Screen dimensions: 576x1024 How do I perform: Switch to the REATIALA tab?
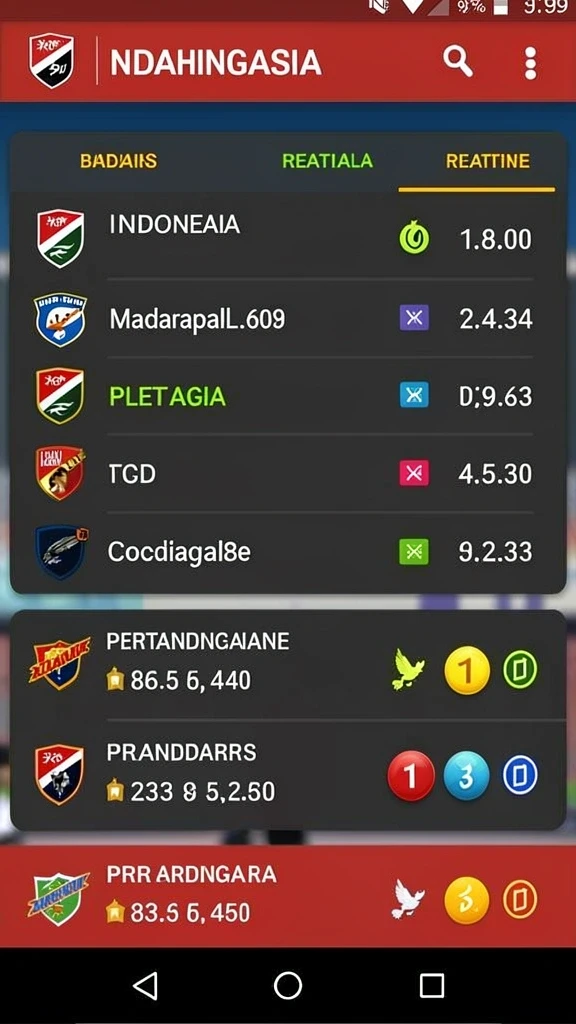tap(327, 161)
